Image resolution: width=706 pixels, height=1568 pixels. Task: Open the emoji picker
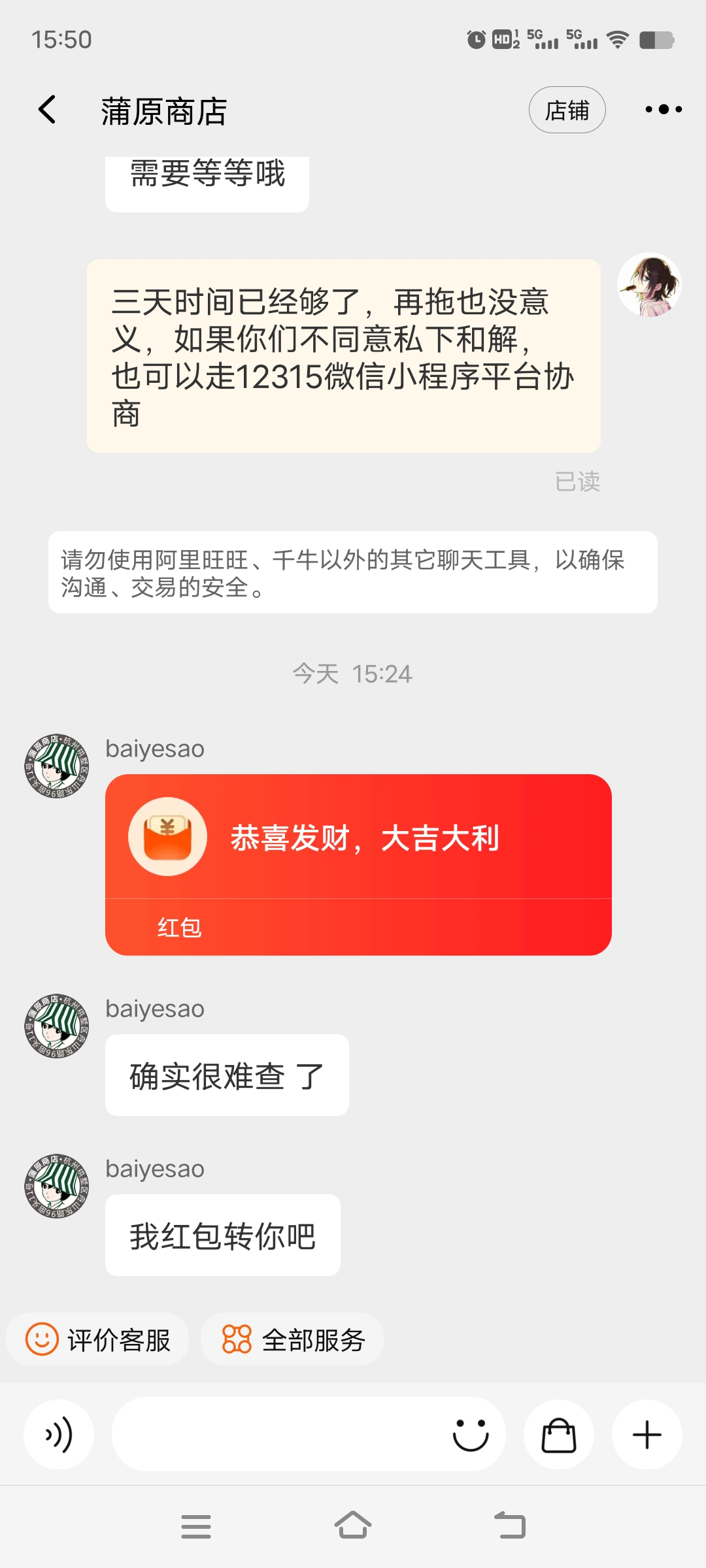coord(471,1435)
